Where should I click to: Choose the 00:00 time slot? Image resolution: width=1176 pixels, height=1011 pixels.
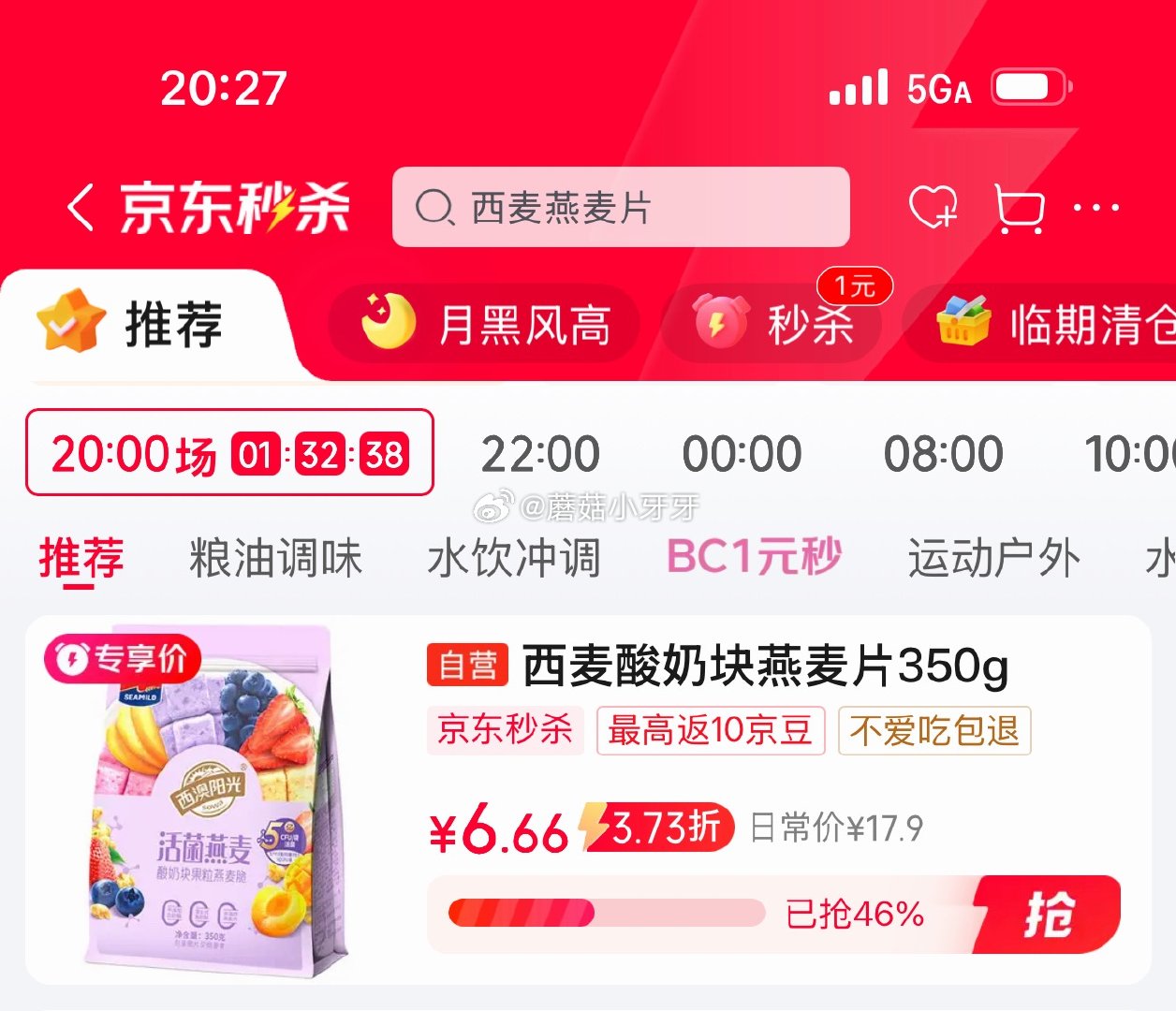(742, 454)
